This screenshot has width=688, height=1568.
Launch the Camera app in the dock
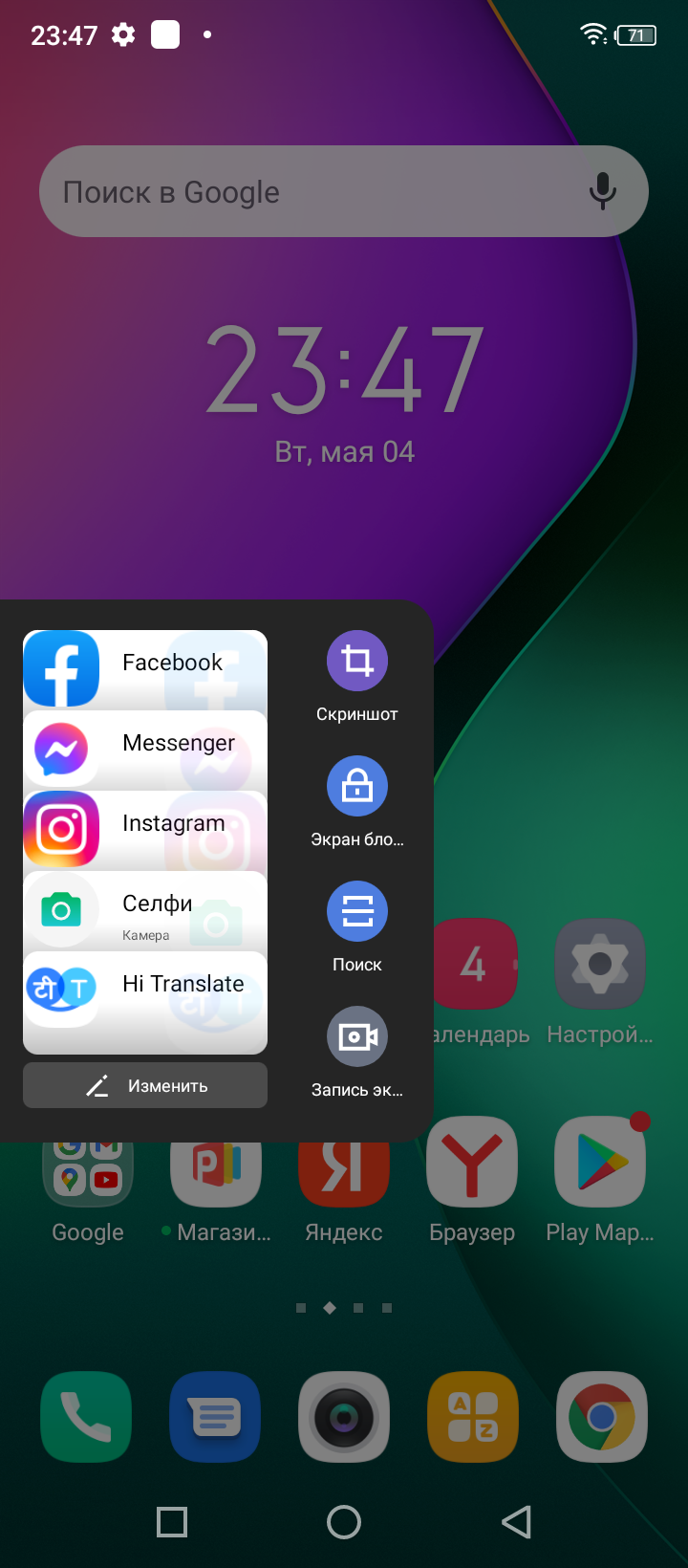click(x=344, y=1417)
